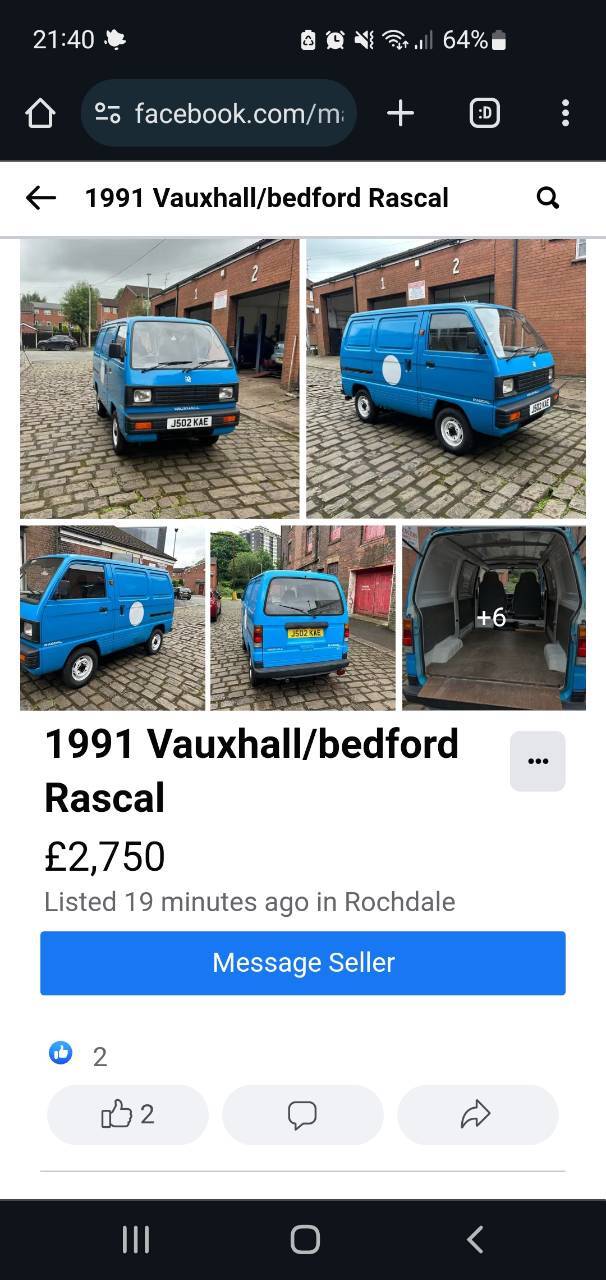Image resolution: width=606 pixels, height=1280 pixels.
Task: View the front-facing van photo
Action: [x=160, y=378]
